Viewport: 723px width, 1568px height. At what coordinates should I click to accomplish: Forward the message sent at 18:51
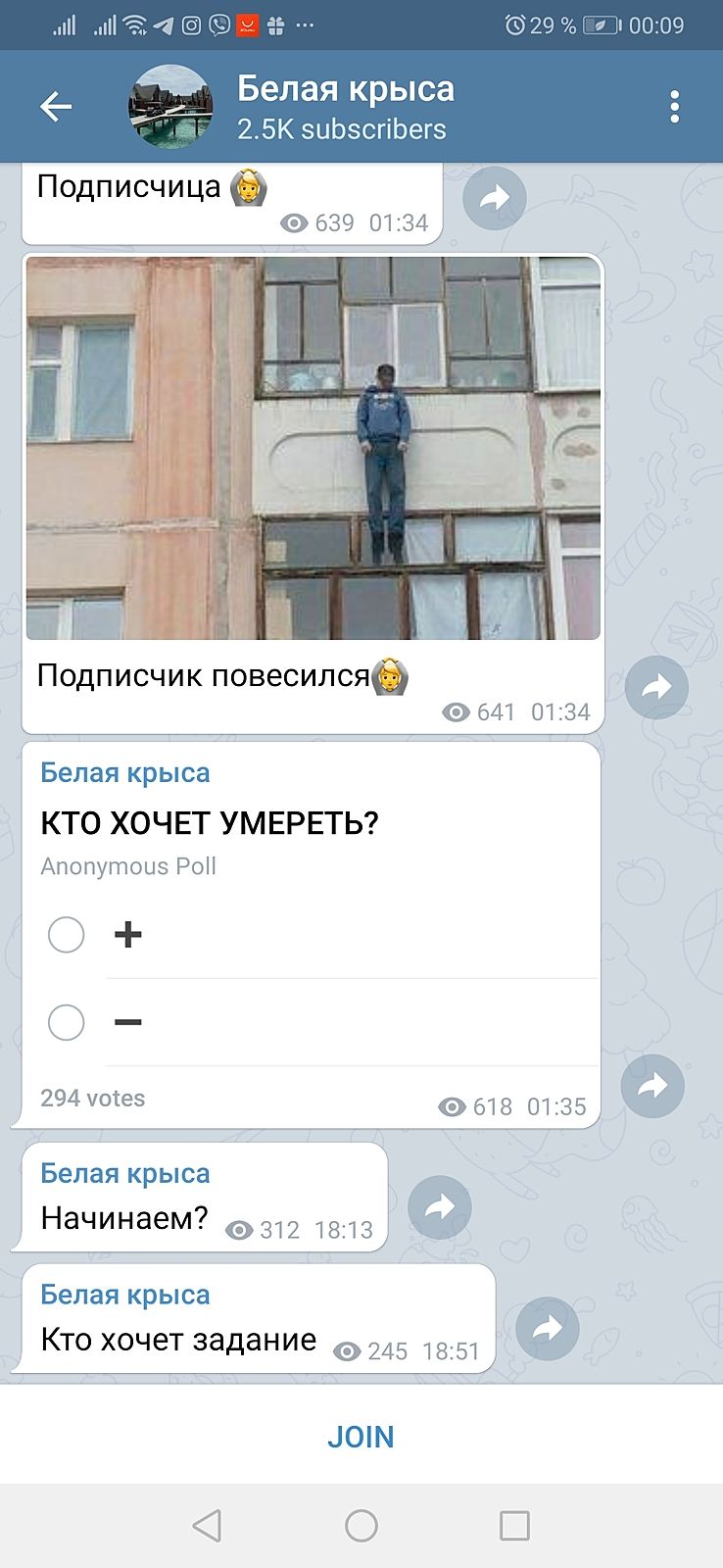(x=548, y=1329)
